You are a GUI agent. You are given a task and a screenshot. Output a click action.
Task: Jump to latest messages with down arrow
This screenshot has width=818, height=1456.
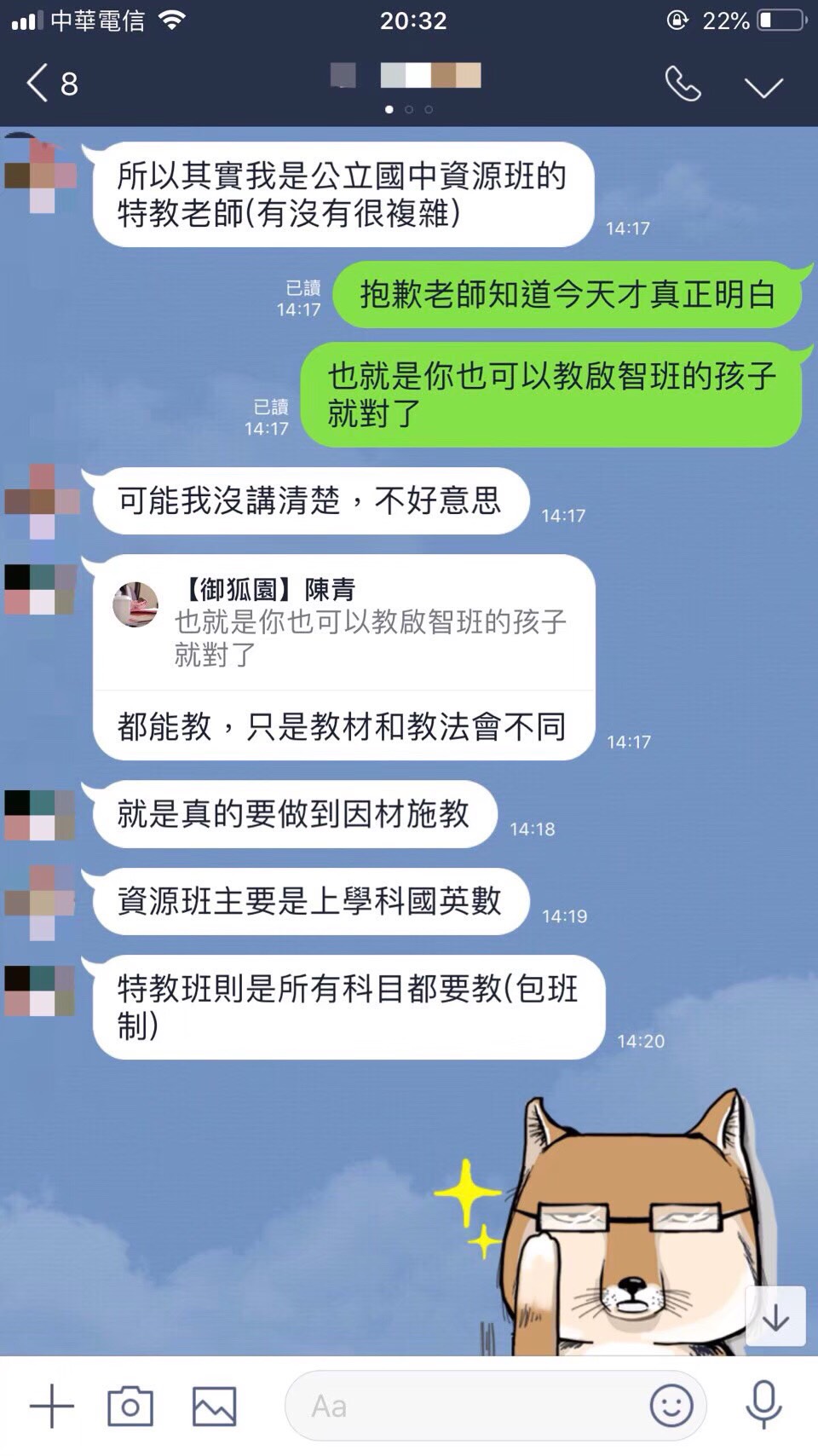tap(775, 1317)
